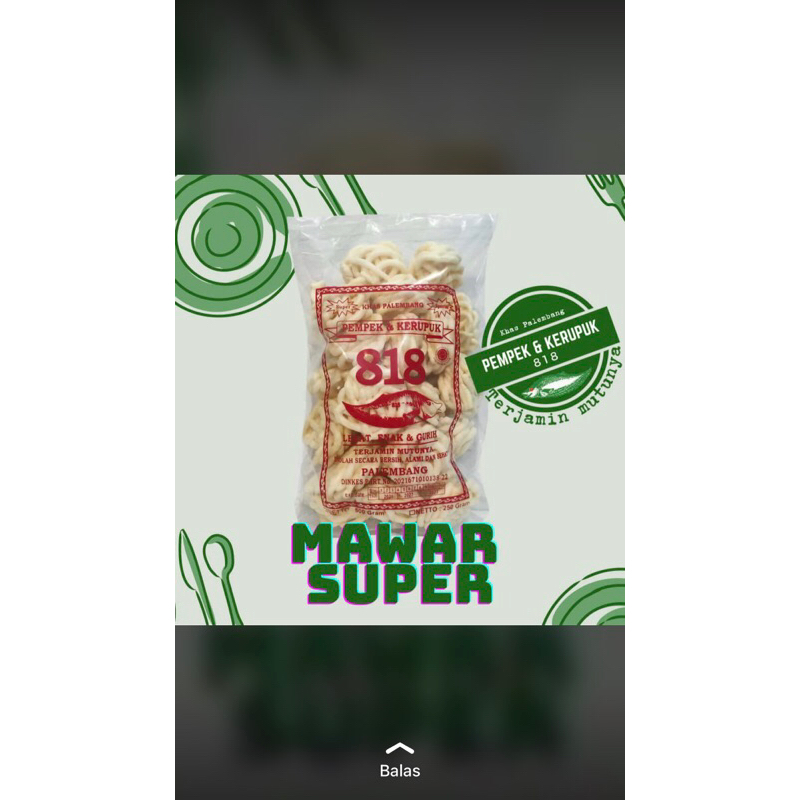Open the Balas reply option
The image size is (800, 800).
(400, 762)
